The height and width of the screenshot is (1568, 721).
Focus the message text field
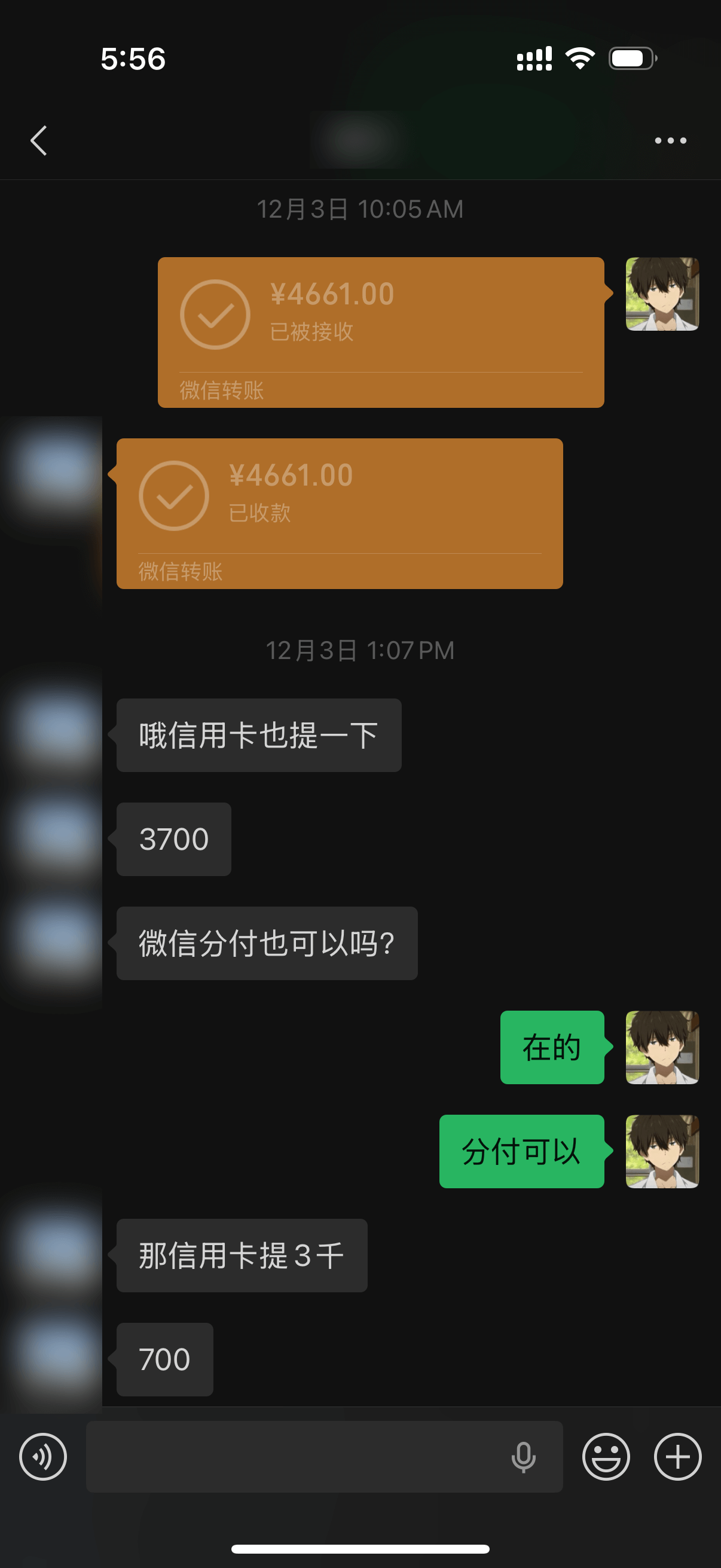(x=292, y=1457)
